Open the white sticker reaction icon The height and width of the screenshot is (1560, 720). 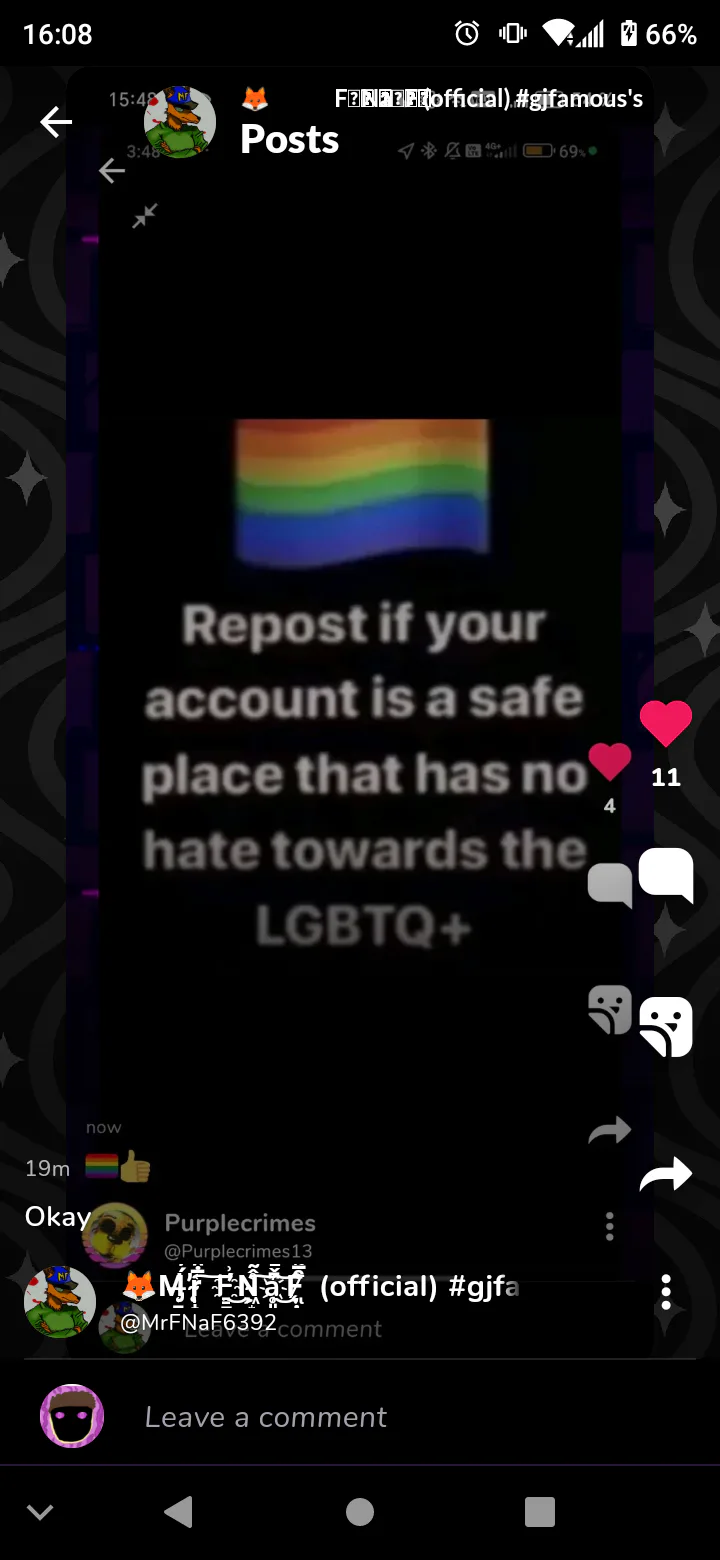pos(666,1027)
